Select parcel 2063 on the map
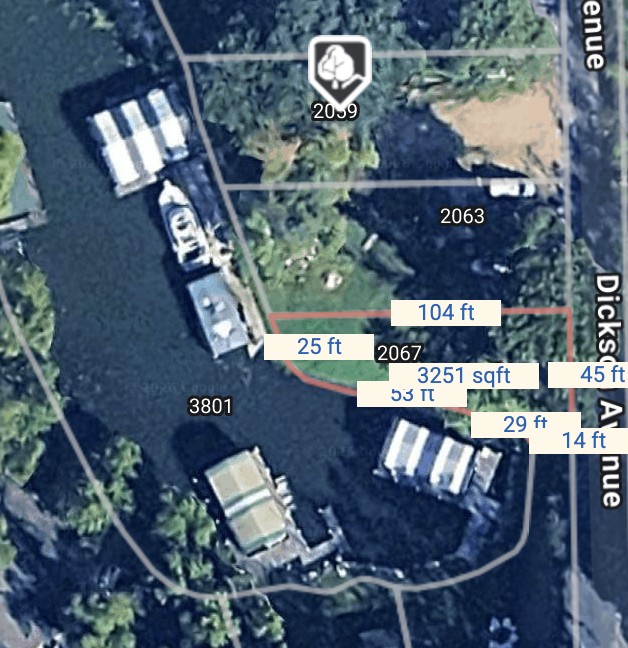 coord(462,216)
